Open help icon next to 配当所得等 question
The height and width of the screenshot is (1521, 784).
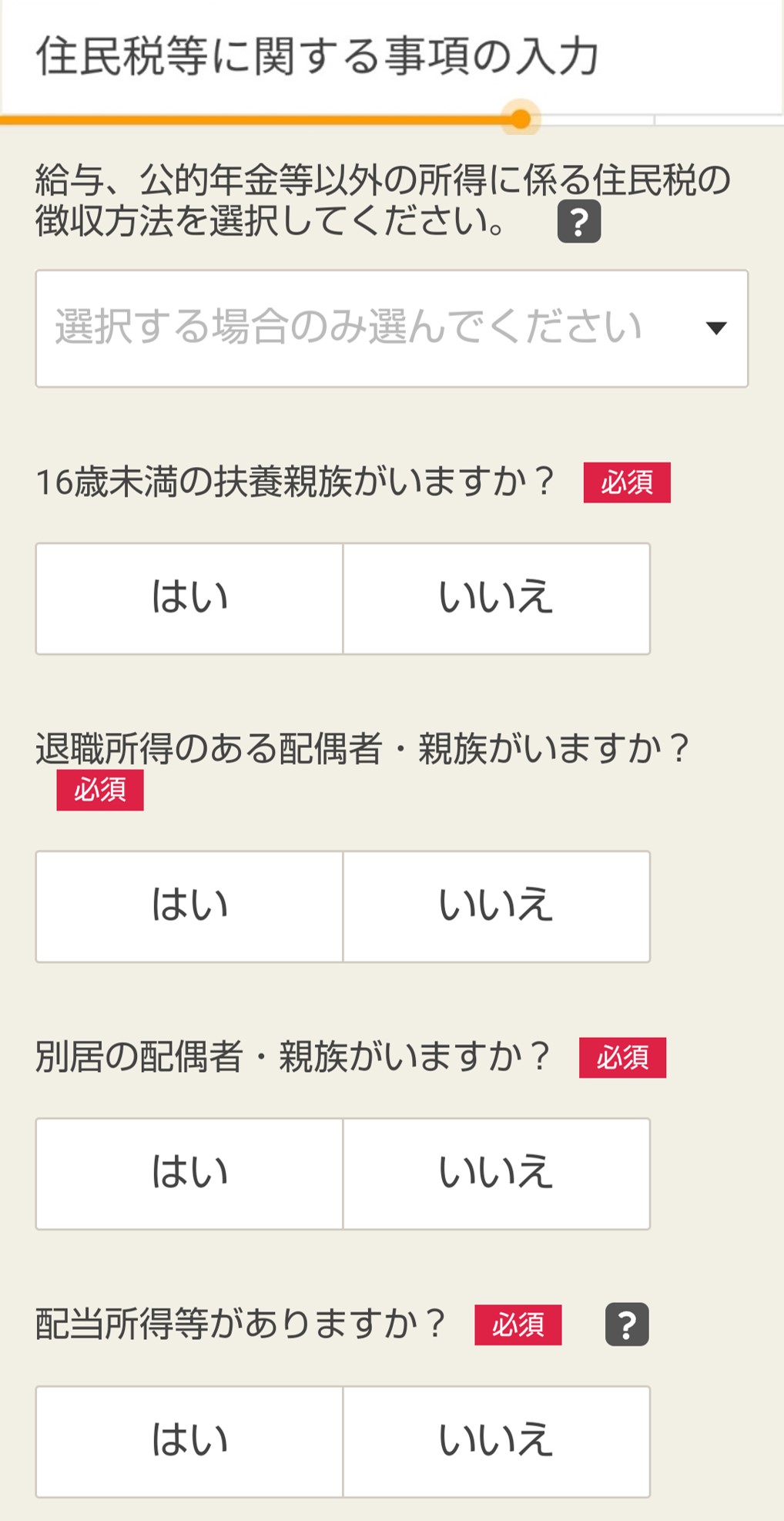point(627,1325)
